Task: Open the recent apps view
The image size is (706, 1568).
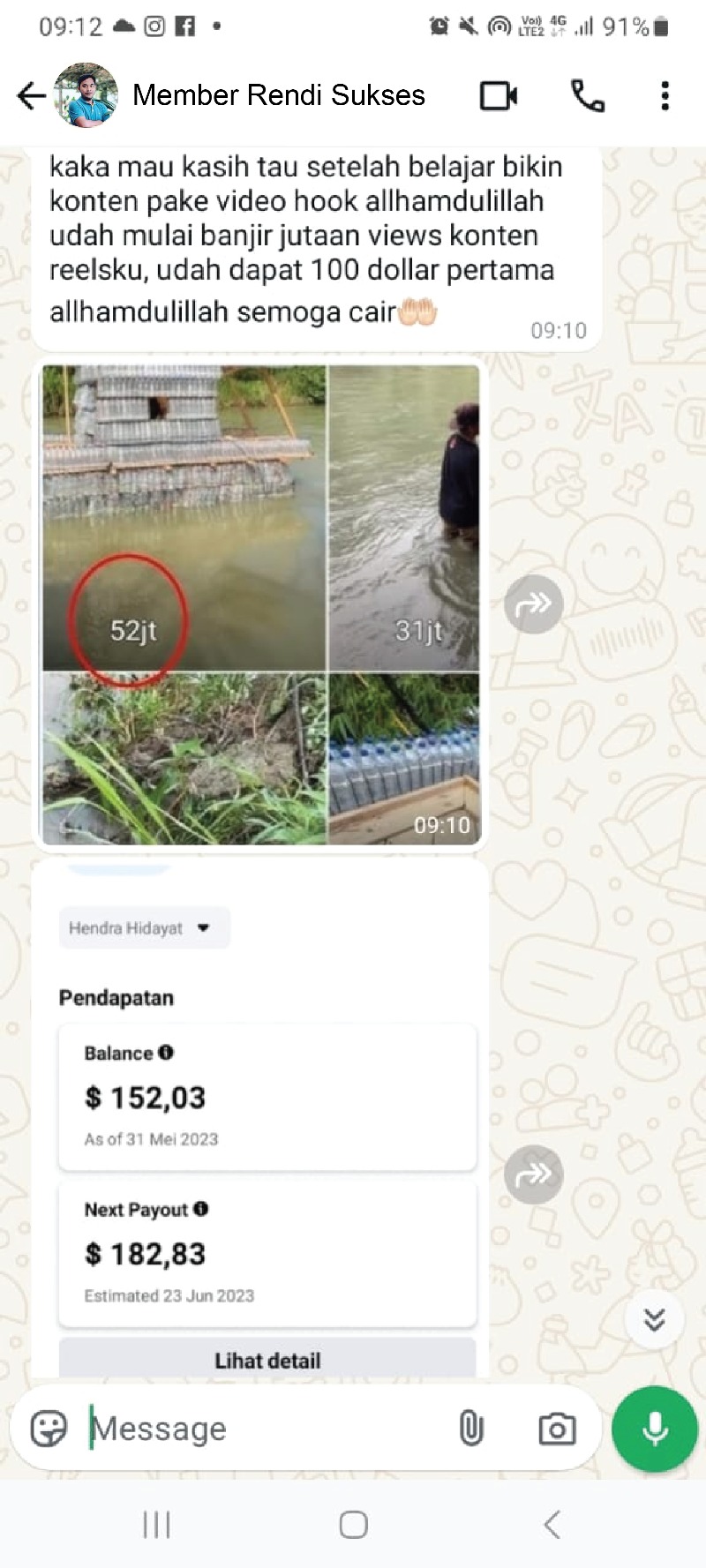Action: click(x=156, y=1525)
